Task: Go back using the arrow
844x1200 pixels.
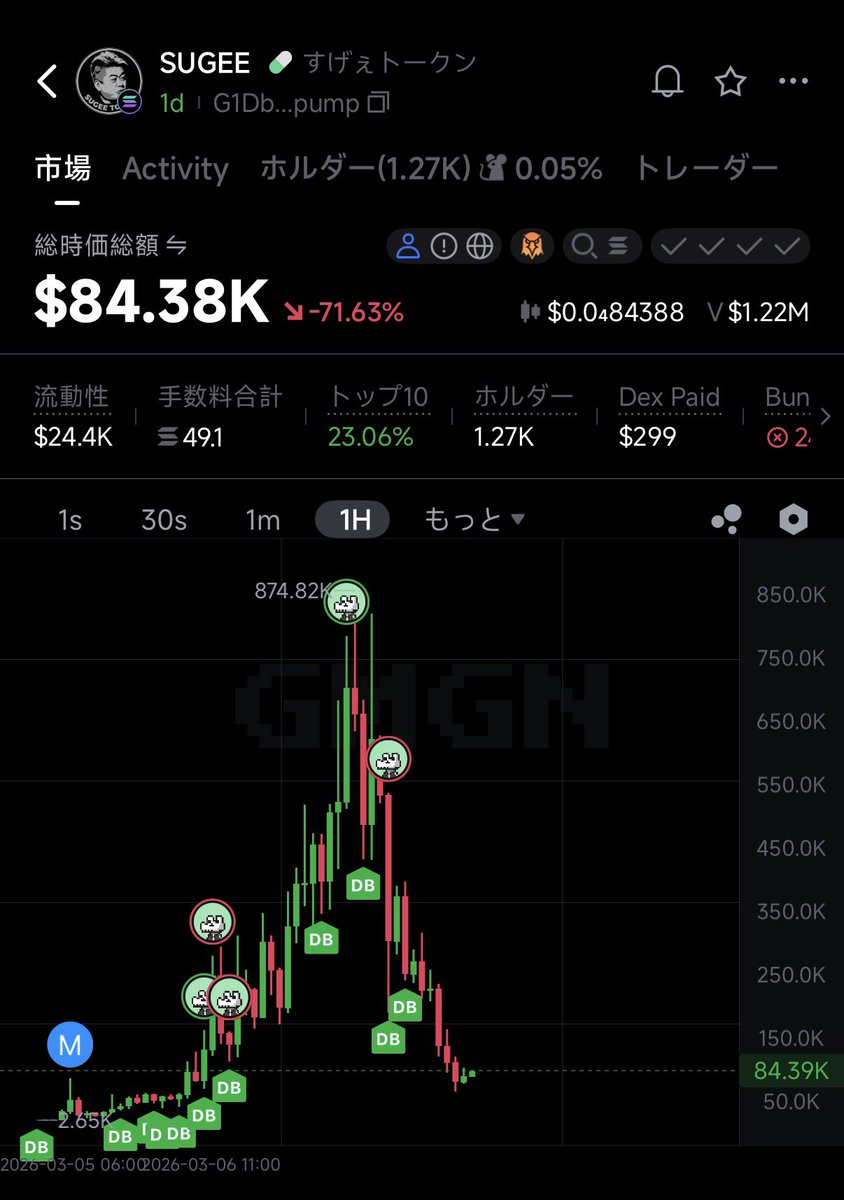Action: [47, 81]
